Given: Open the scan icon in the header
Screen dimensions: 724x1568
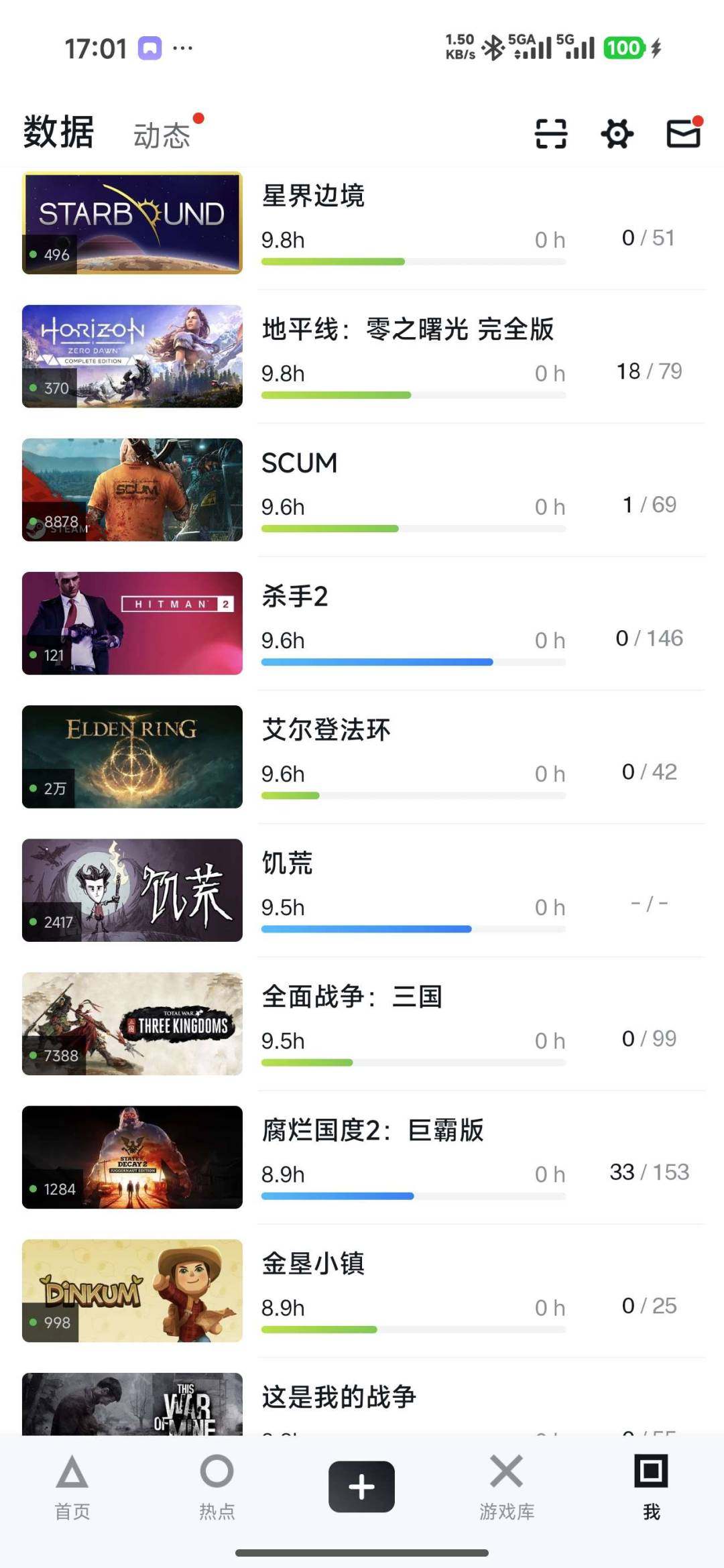Looking at the screenshot, I should 551,133.
